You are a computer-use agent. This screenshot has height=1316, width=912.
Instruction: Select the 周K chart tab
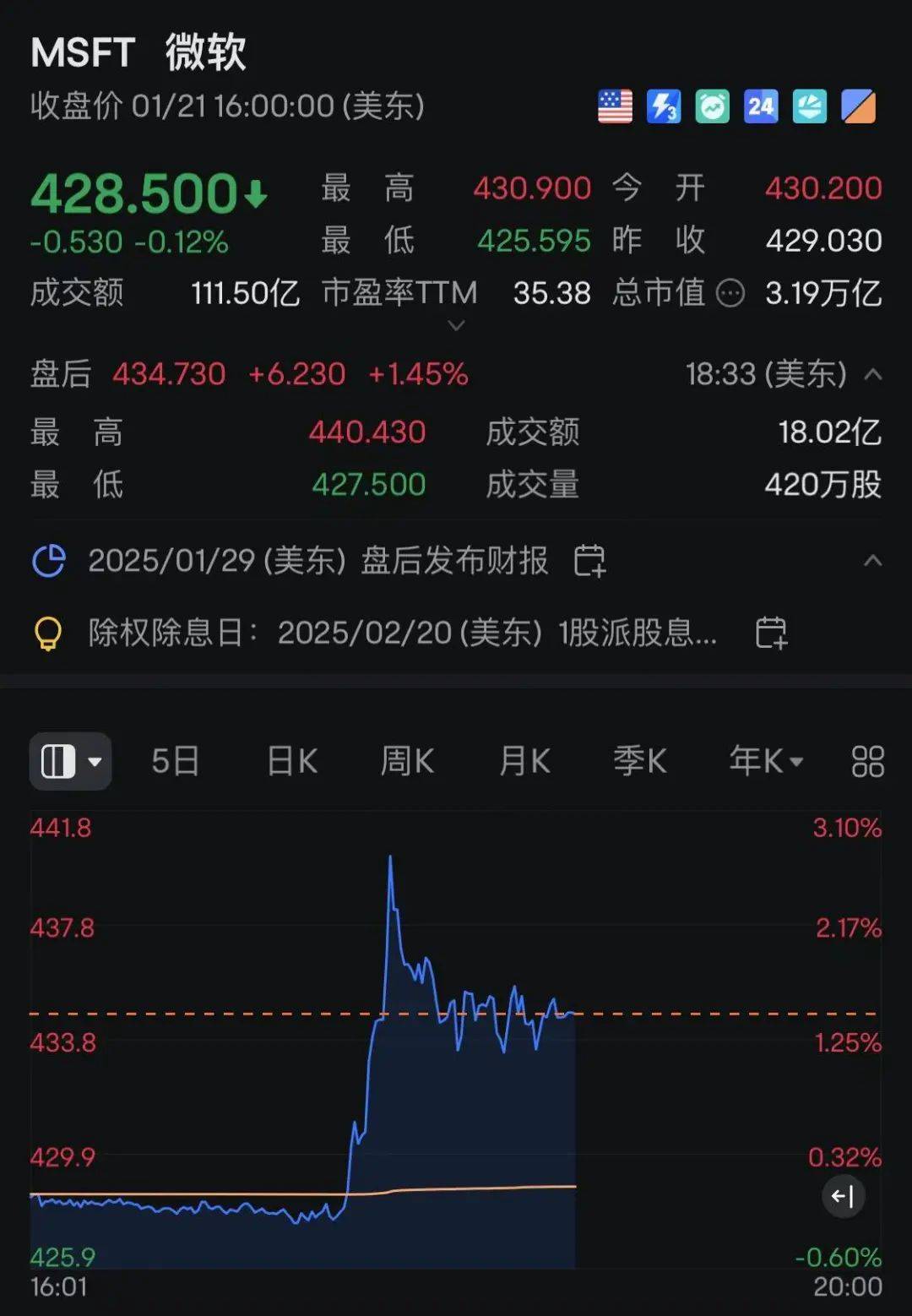(x=406, y=761)
